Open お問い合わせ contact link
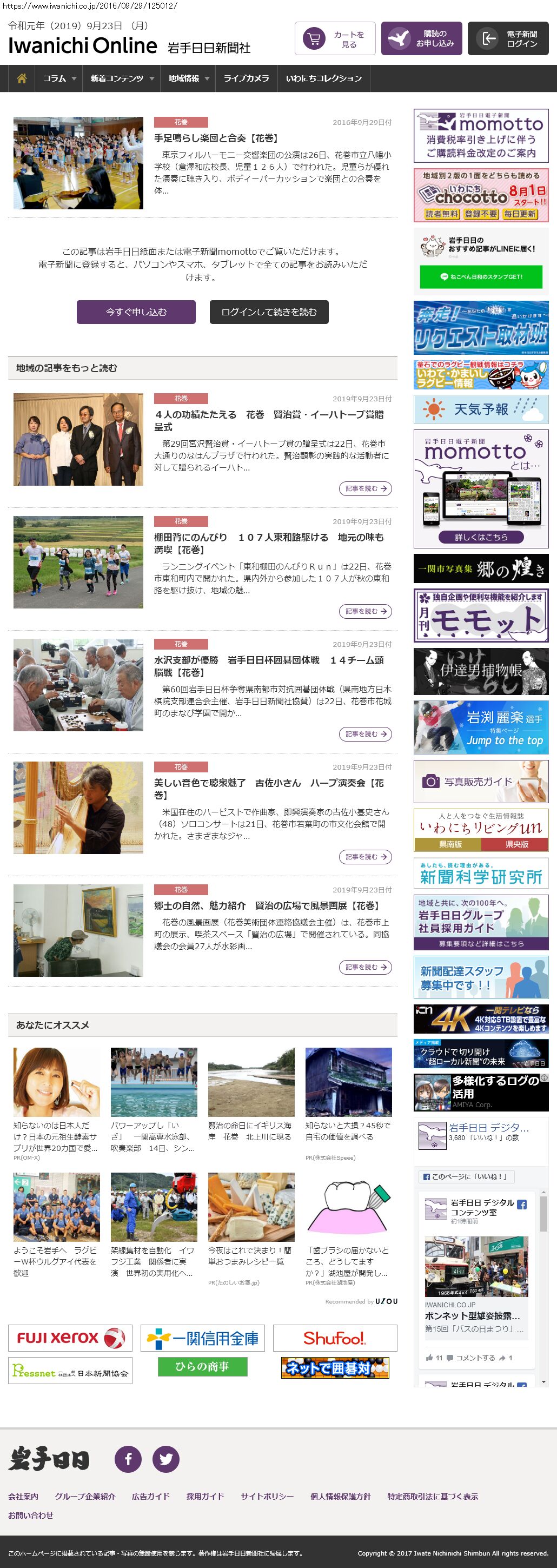Screen dimensions: 557x1568 [x=30, y=1515]
